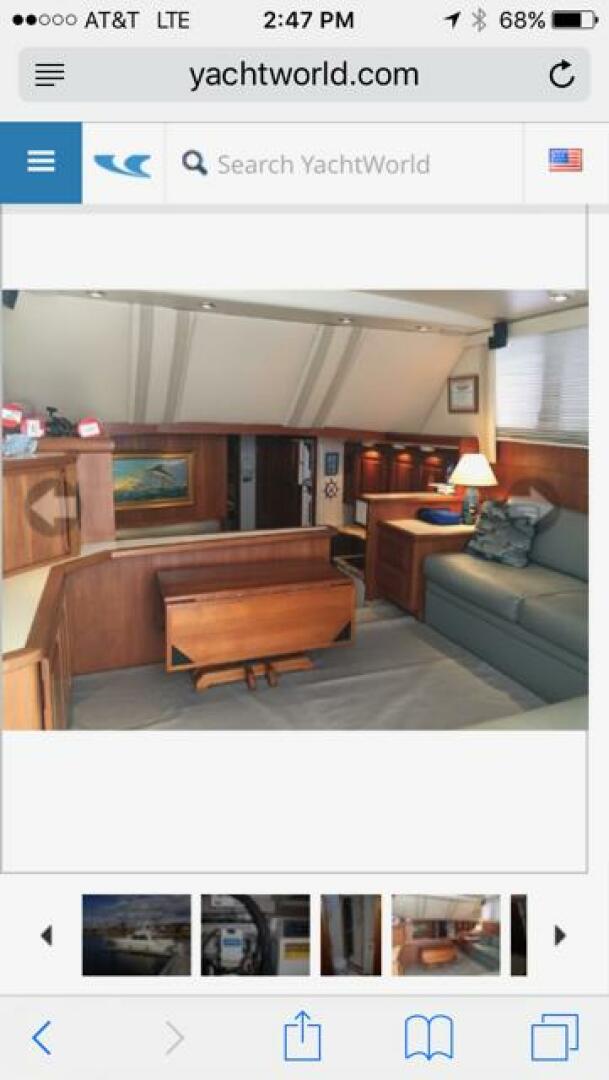Go back in Safari

click(41, 1038)
